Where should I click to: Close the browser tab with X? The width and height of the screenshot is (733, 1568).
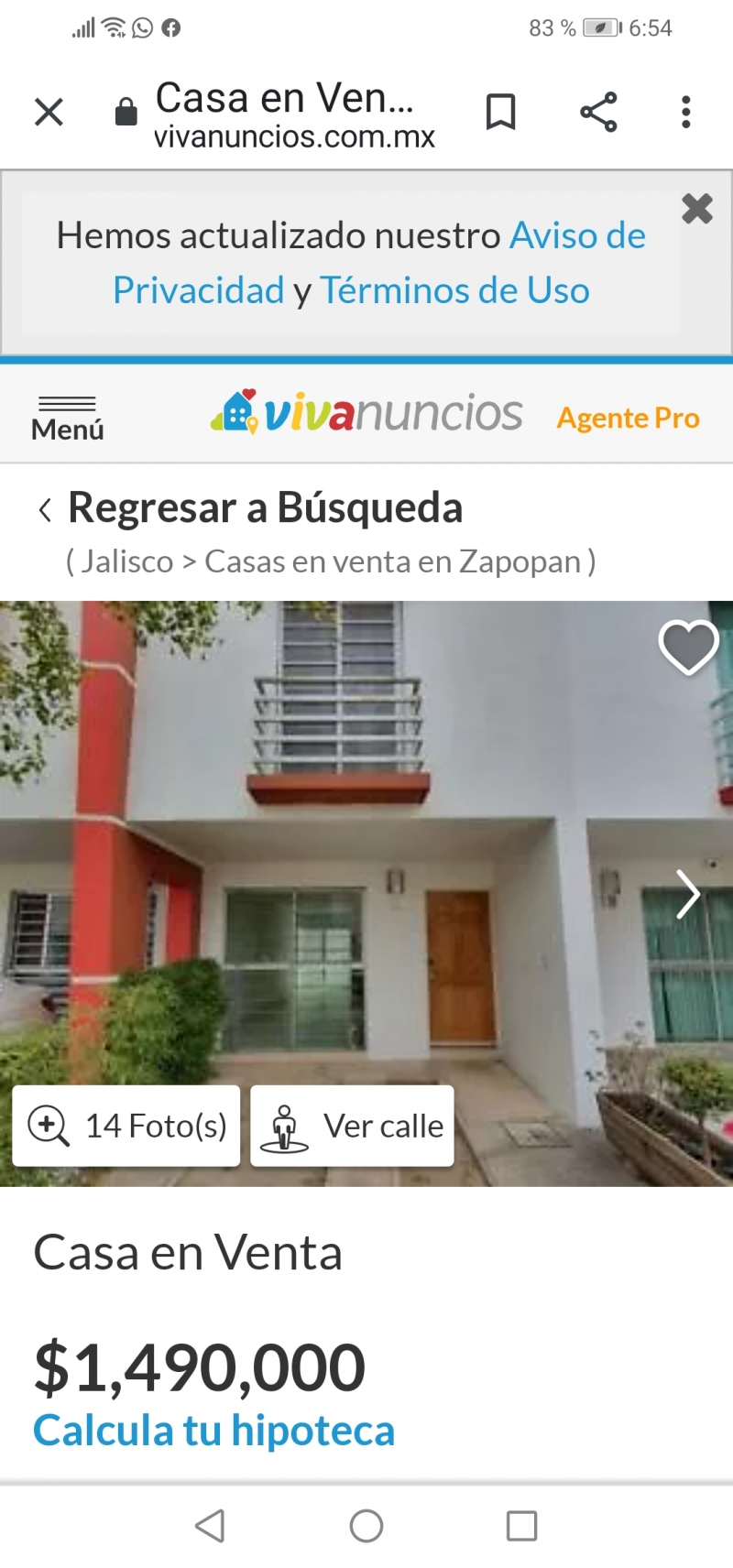click(49, 113)
